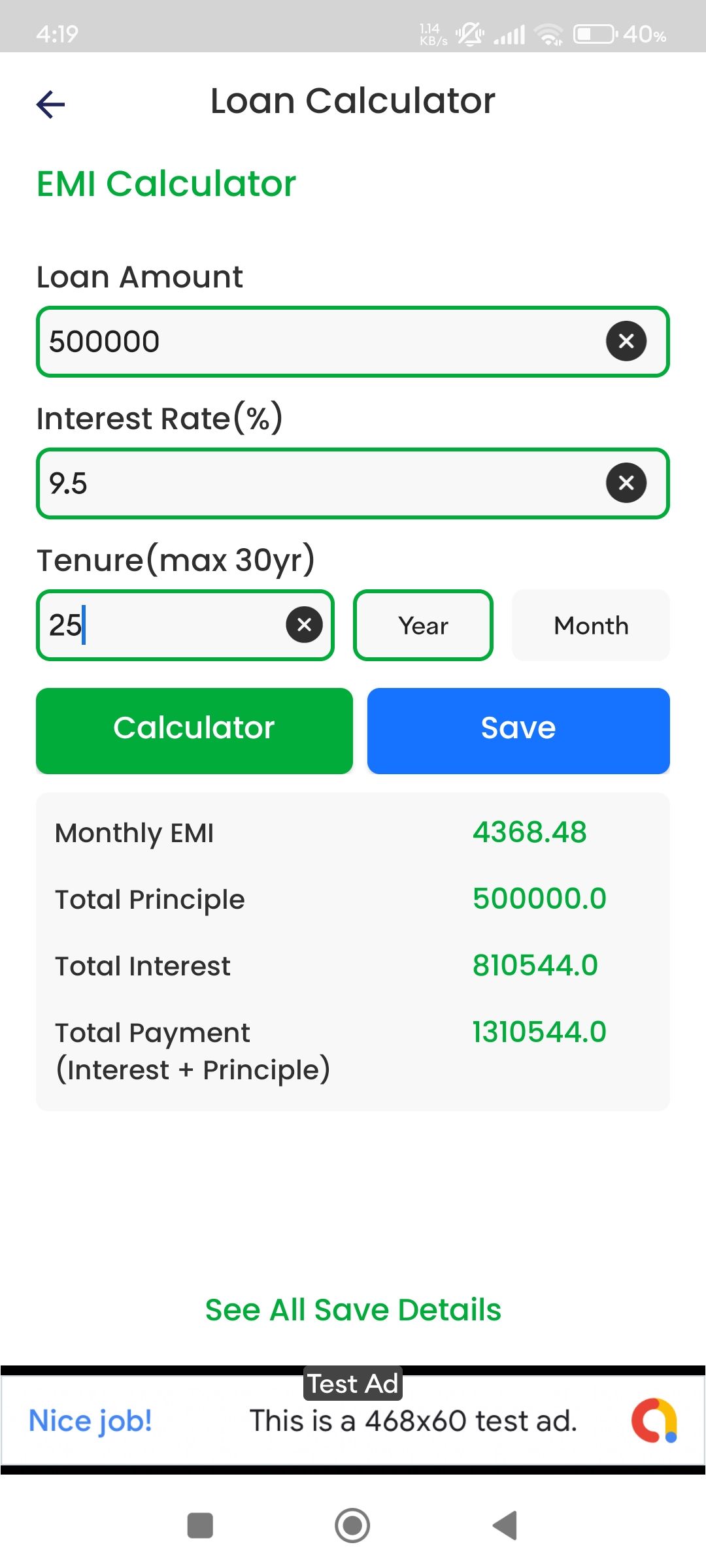This screenshot has height=1568, width=706.
Task: Go back using the top arrow
Action: tap(51, 104)
